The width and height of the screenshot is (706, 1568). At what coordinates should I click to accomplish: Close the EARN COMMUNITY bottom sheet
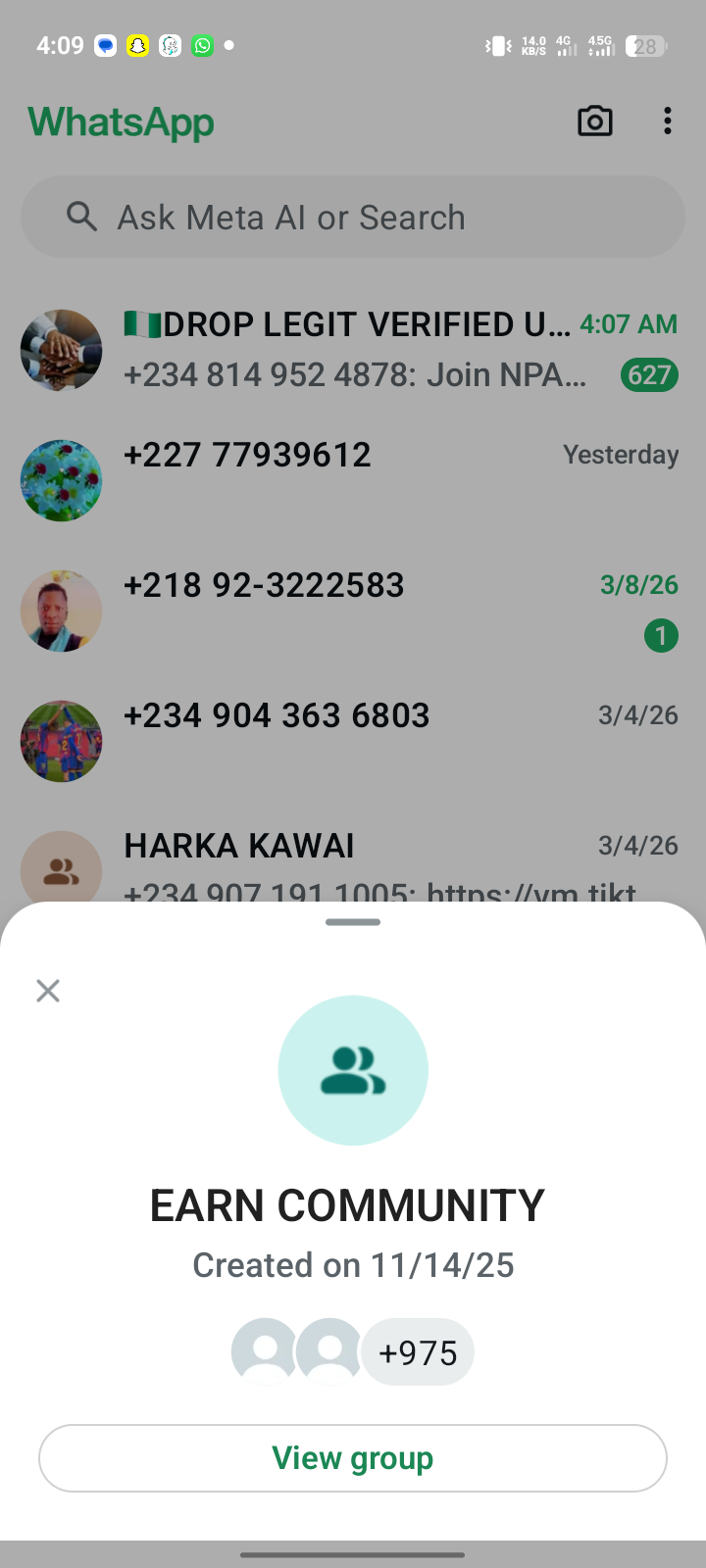click(48, 991)
